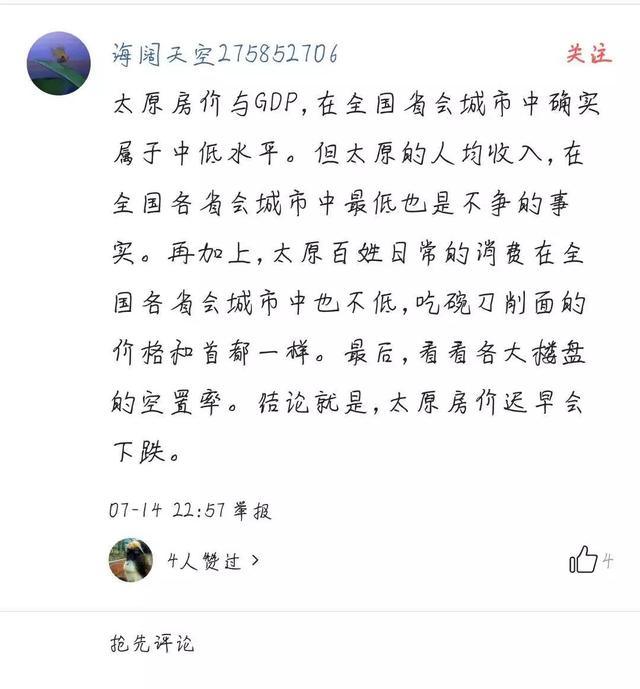
Task: View the 4人赞过 likers list
Action: (213, 561)
